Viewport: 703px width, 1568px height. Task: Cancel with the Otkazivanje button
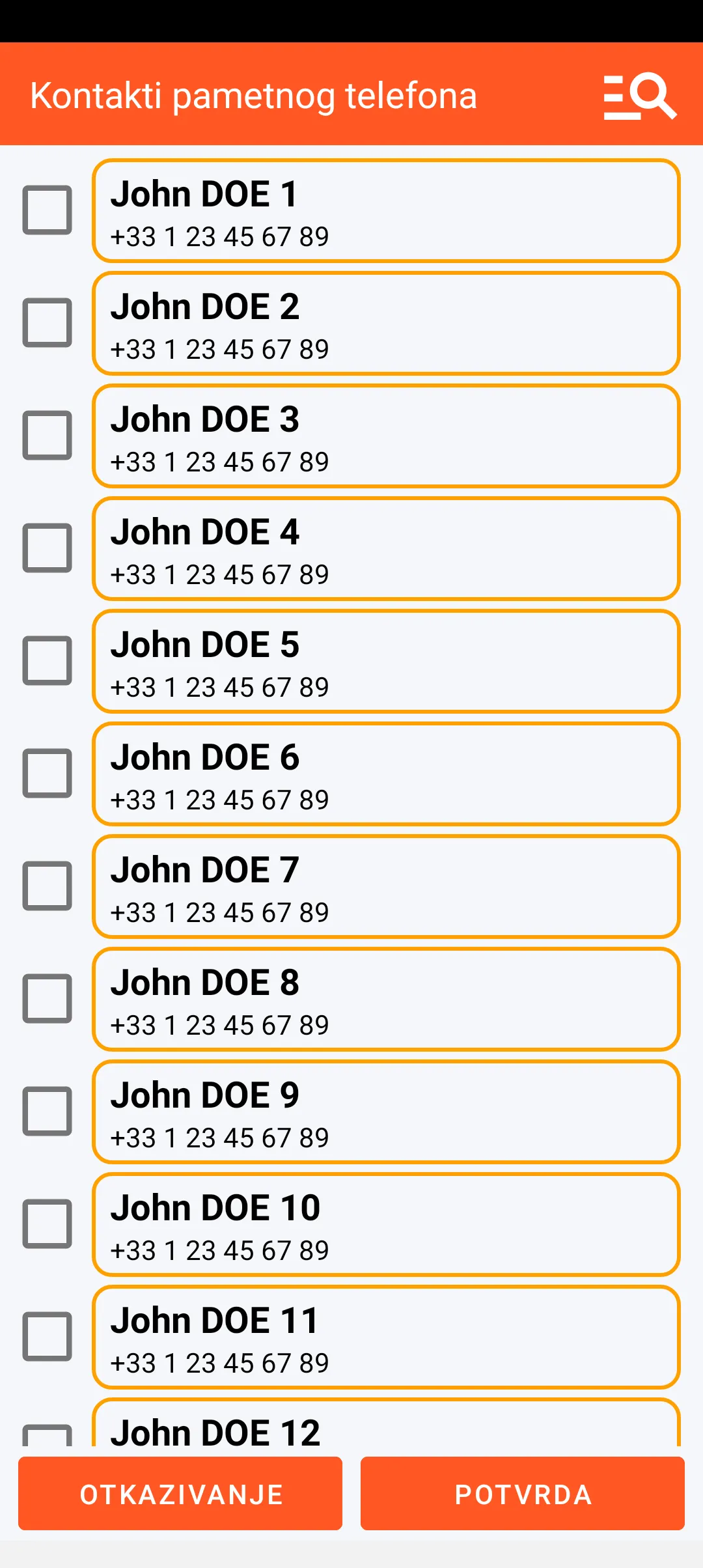click(x=180, y=1494)
